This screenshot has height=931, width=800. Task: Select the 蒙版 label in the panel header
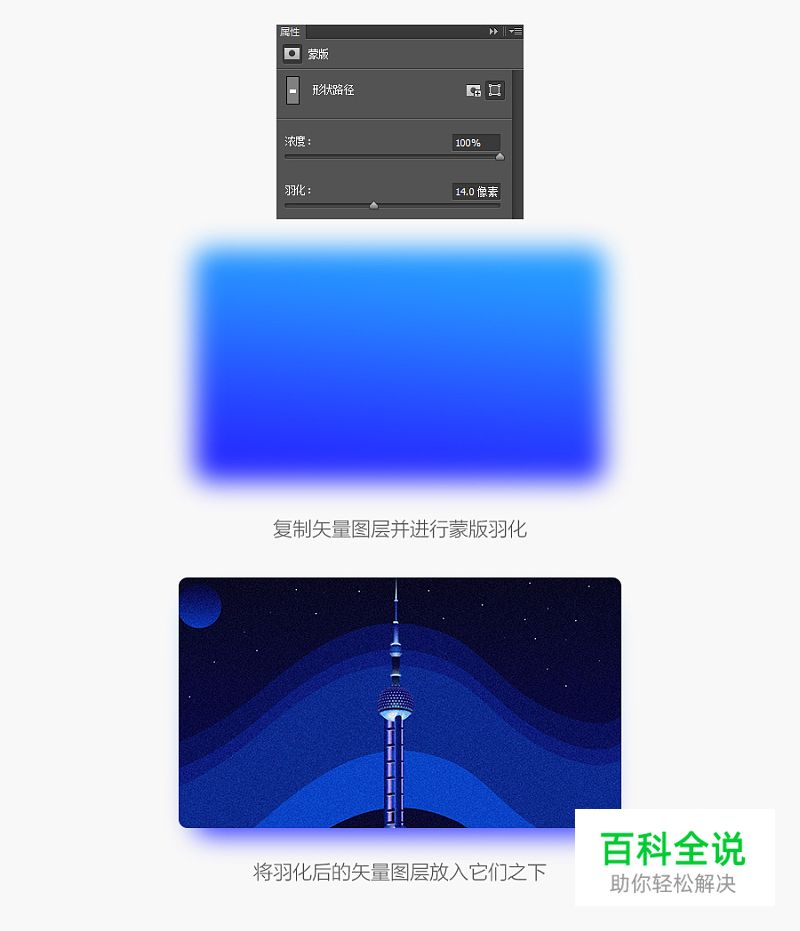(319, 53)
